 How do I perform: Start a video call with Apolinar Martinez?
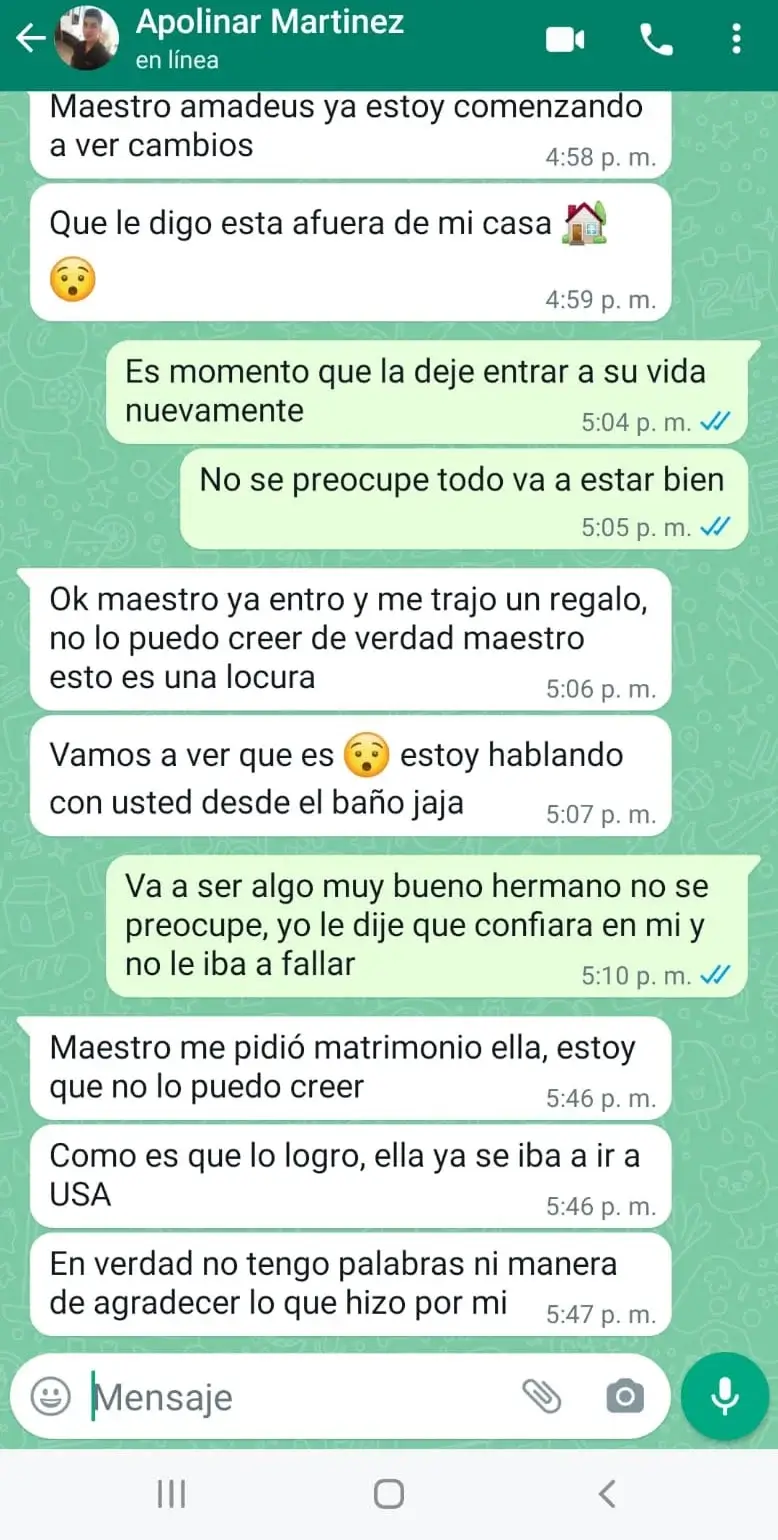(566, 38)
